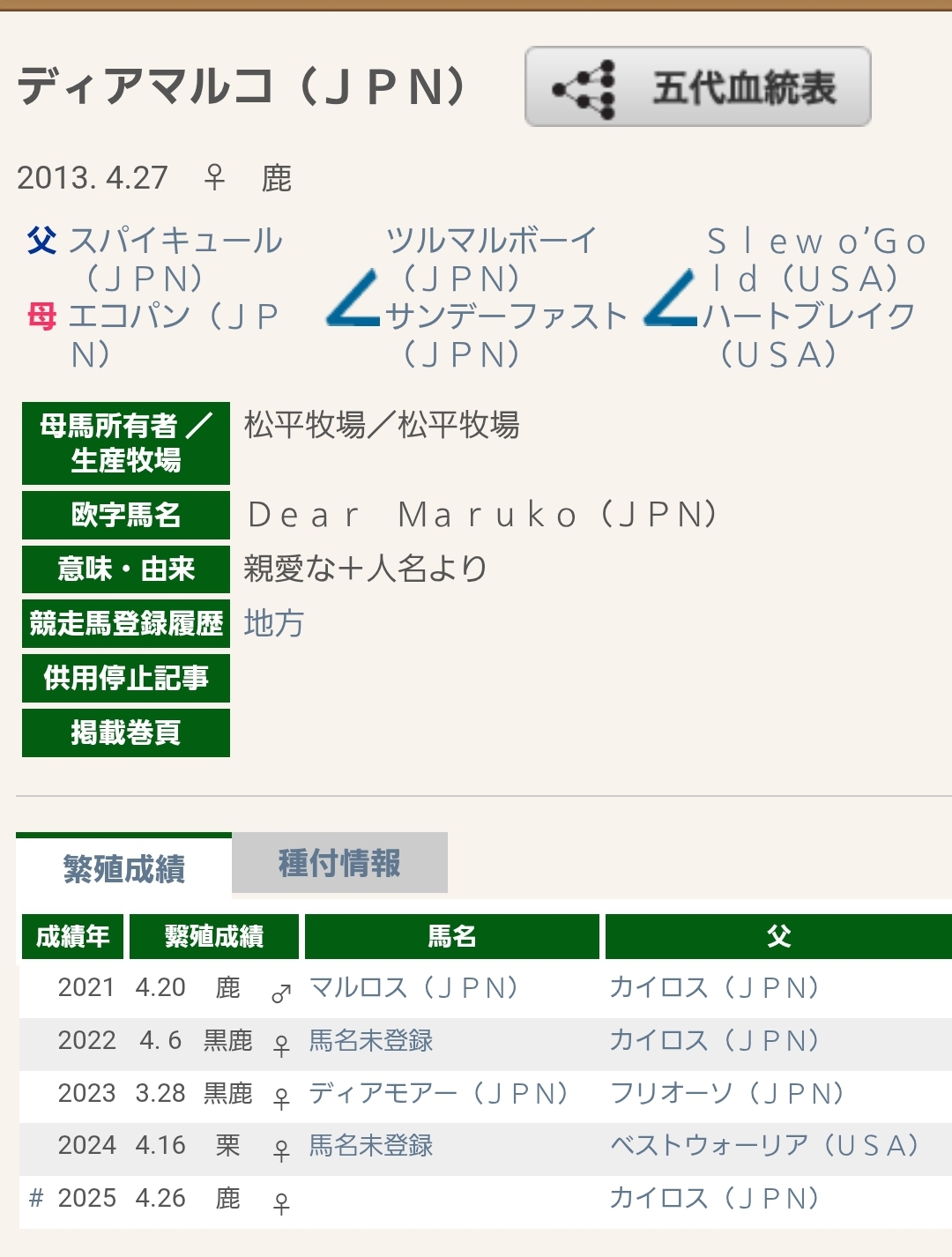952x1257 pixels.
Task: Open sire フリオーソ page
Action: click(x=727, y=1094)
